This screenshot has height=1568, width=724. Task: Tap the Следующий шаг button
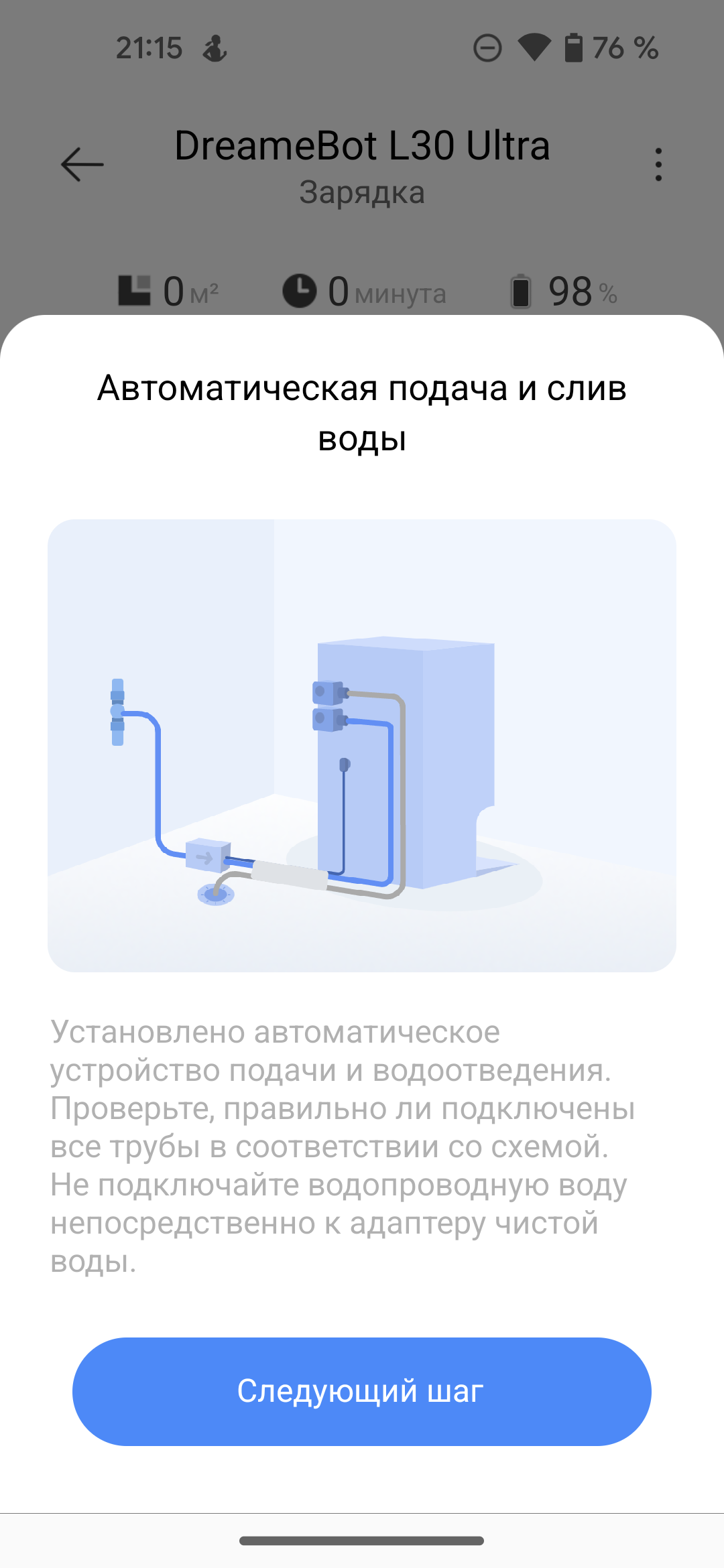[x=362, y=1391]
